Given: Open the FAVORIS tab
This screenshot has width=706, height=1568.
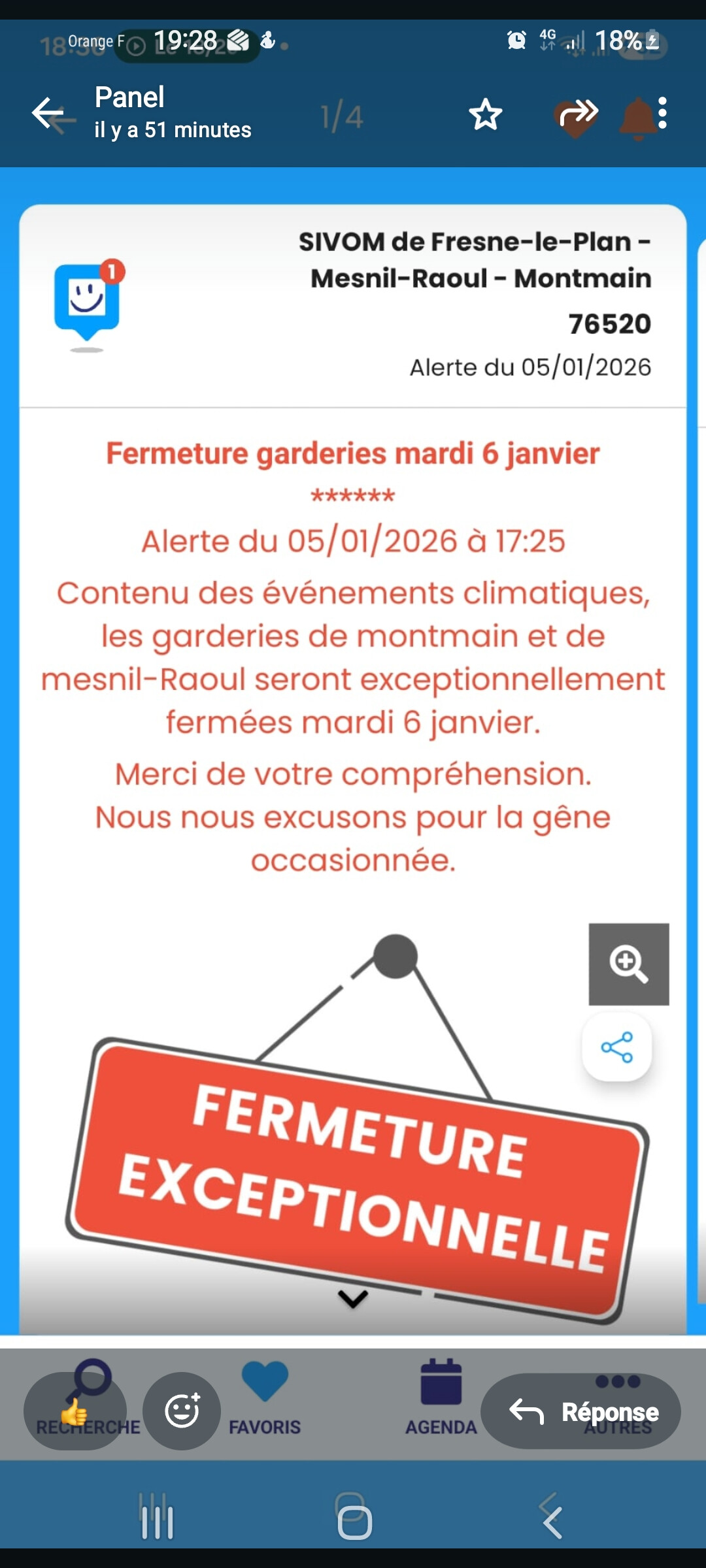Looking at the screenshot, I should (265, 1398).
